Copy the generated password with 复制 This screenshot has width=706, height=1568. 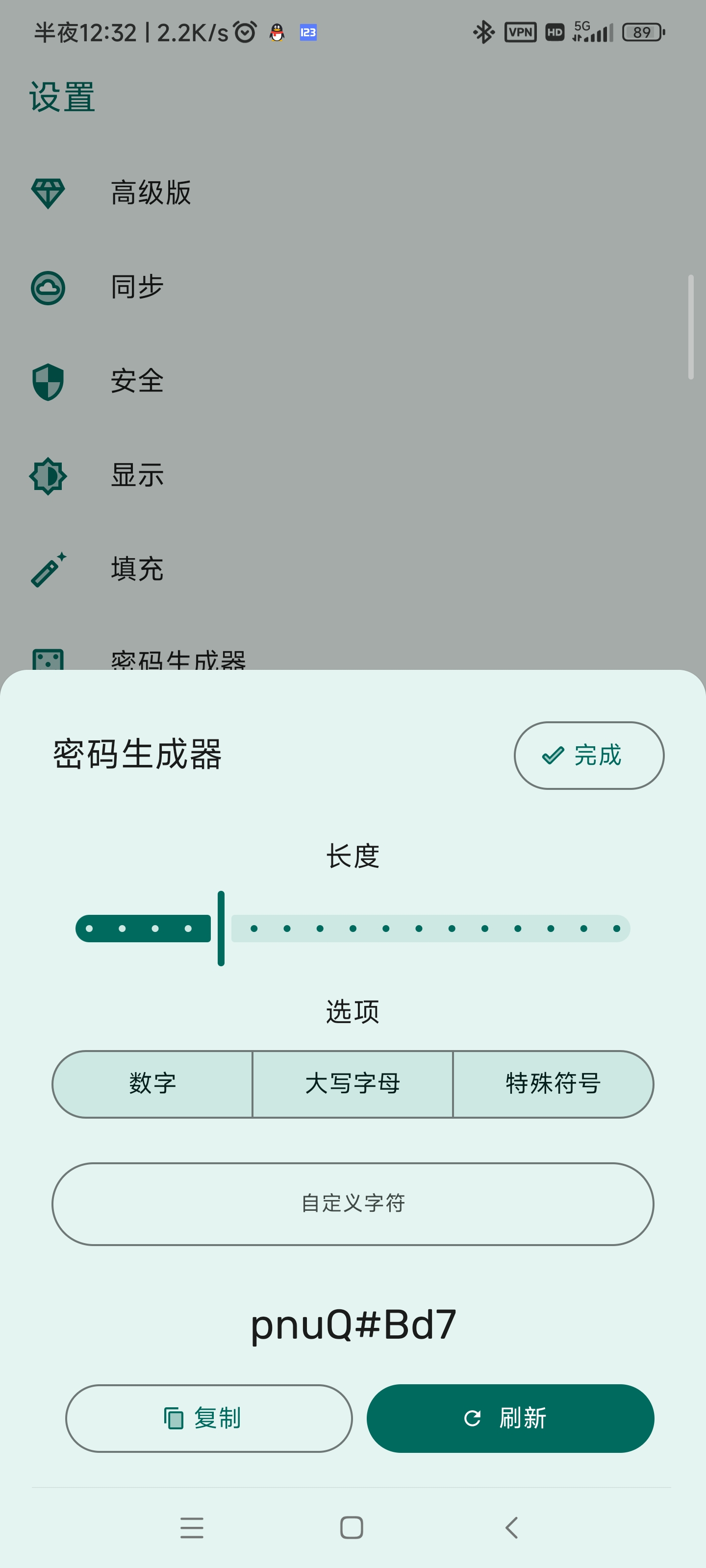coord(209,1418)
